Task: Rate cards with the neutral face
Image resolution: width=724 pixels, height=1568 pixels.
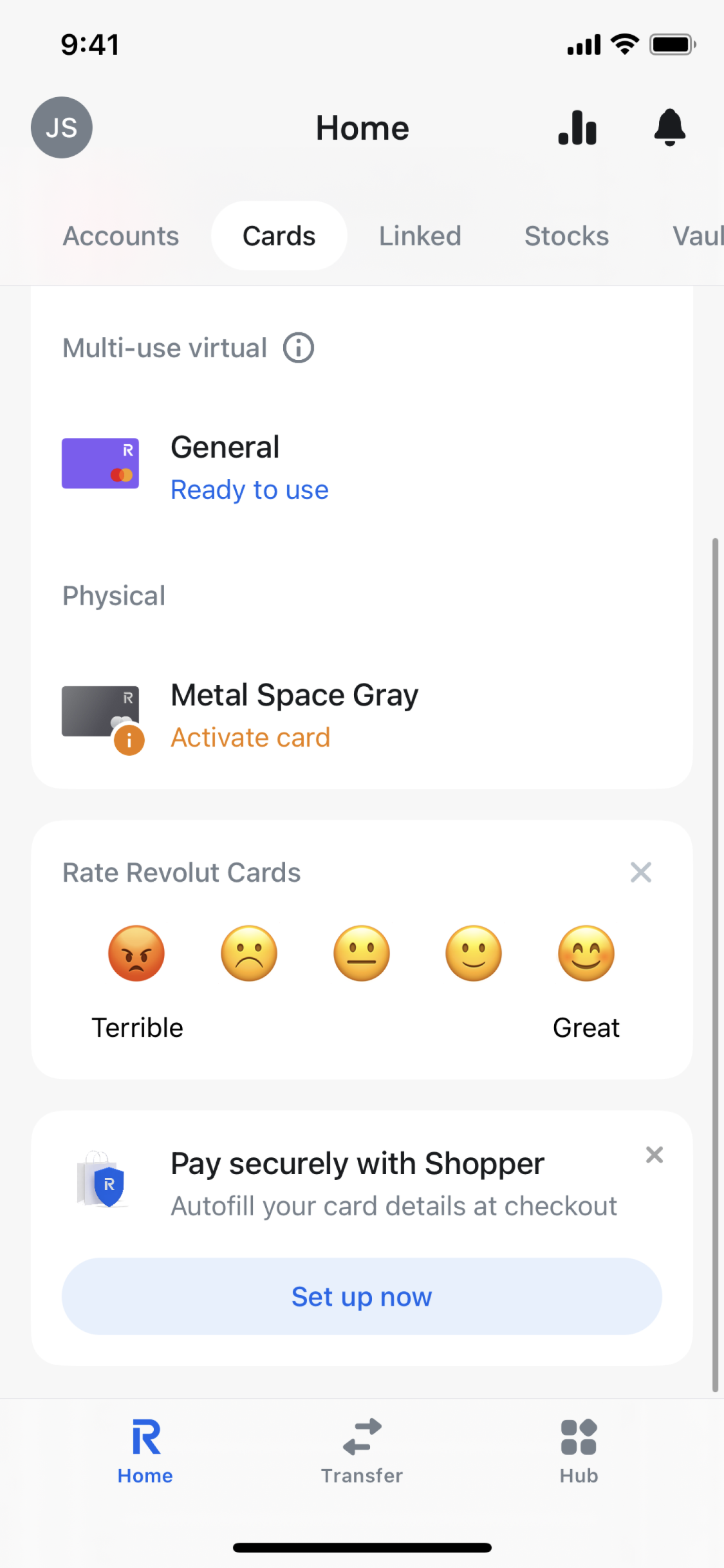Action: click(362, 953)
